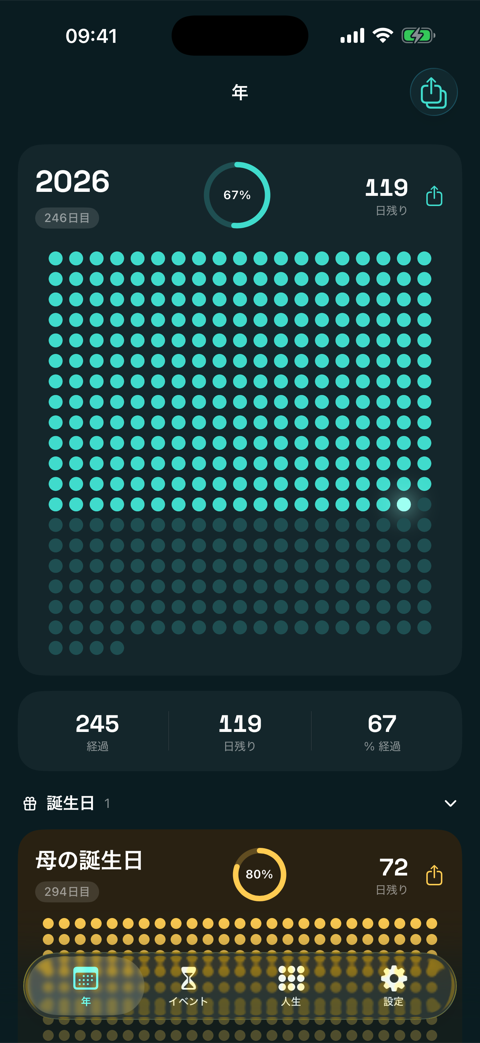480x1043 pixels.
Task: Share the 2026 year progress card
Action: tap(434, 196)
